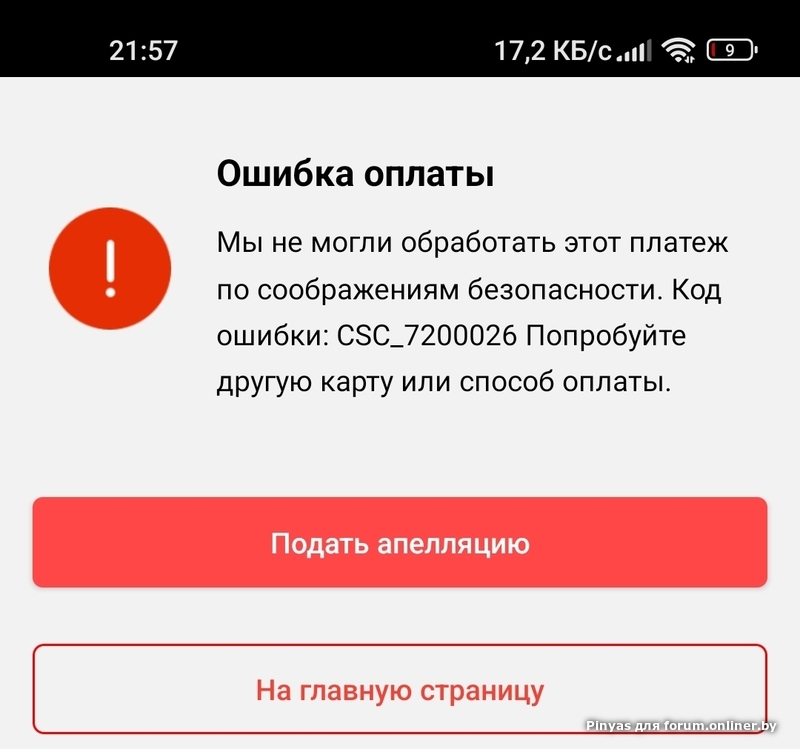Go to На главную страницу

[400, 689]
